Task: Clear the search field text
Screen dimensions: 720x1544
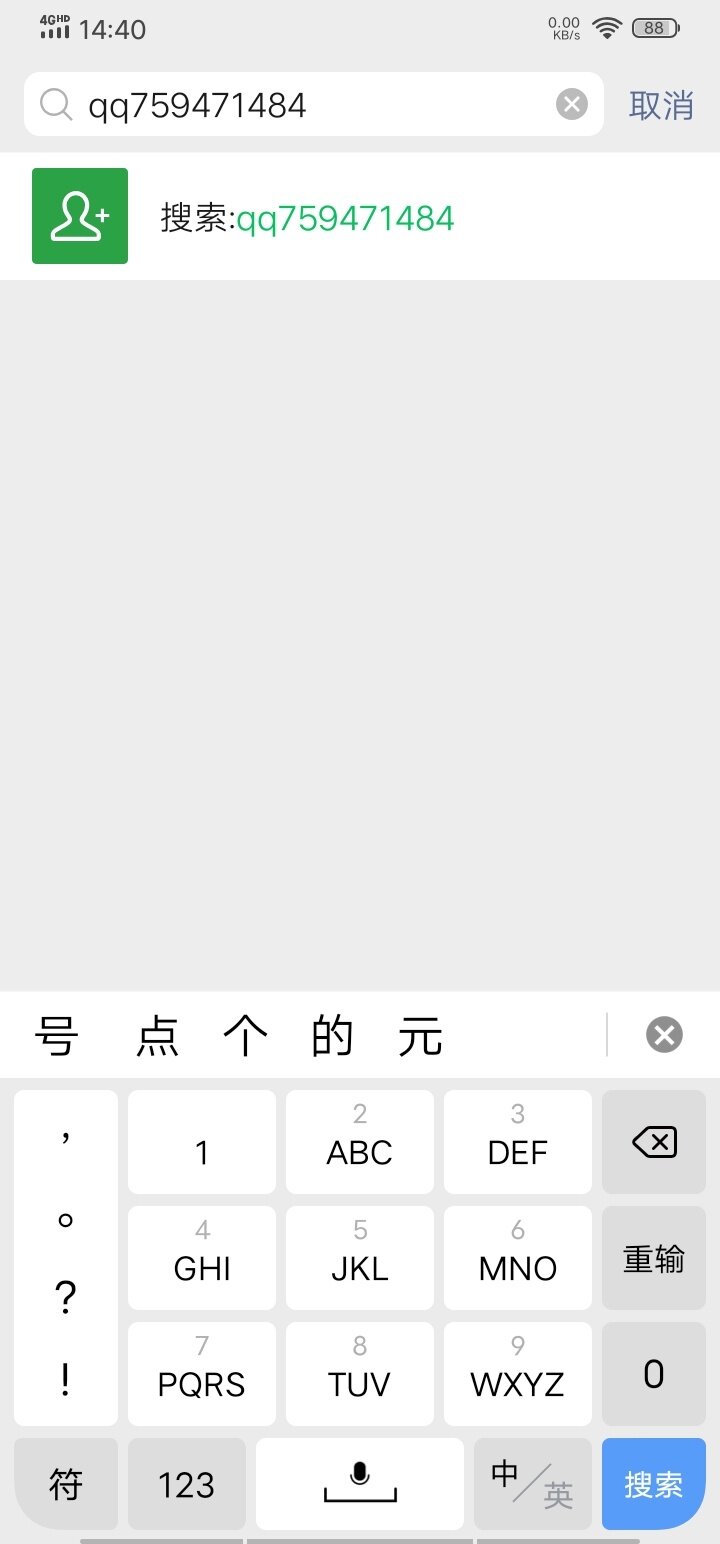Action: (571, 104)
